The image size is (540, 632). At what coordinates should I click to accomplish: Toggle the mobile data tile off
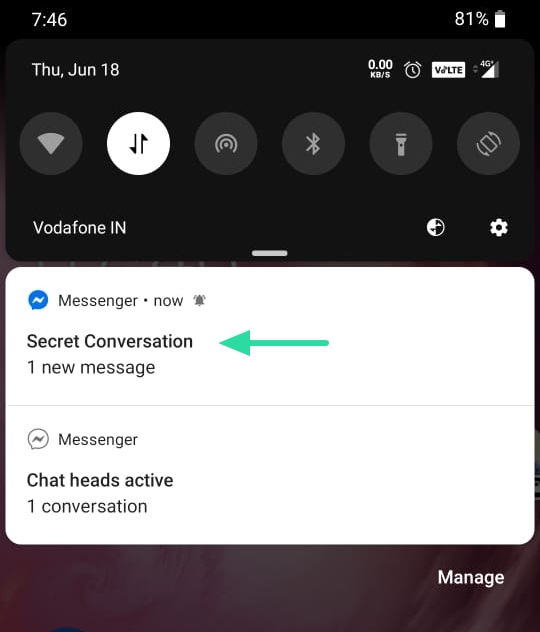coord(139,143)
